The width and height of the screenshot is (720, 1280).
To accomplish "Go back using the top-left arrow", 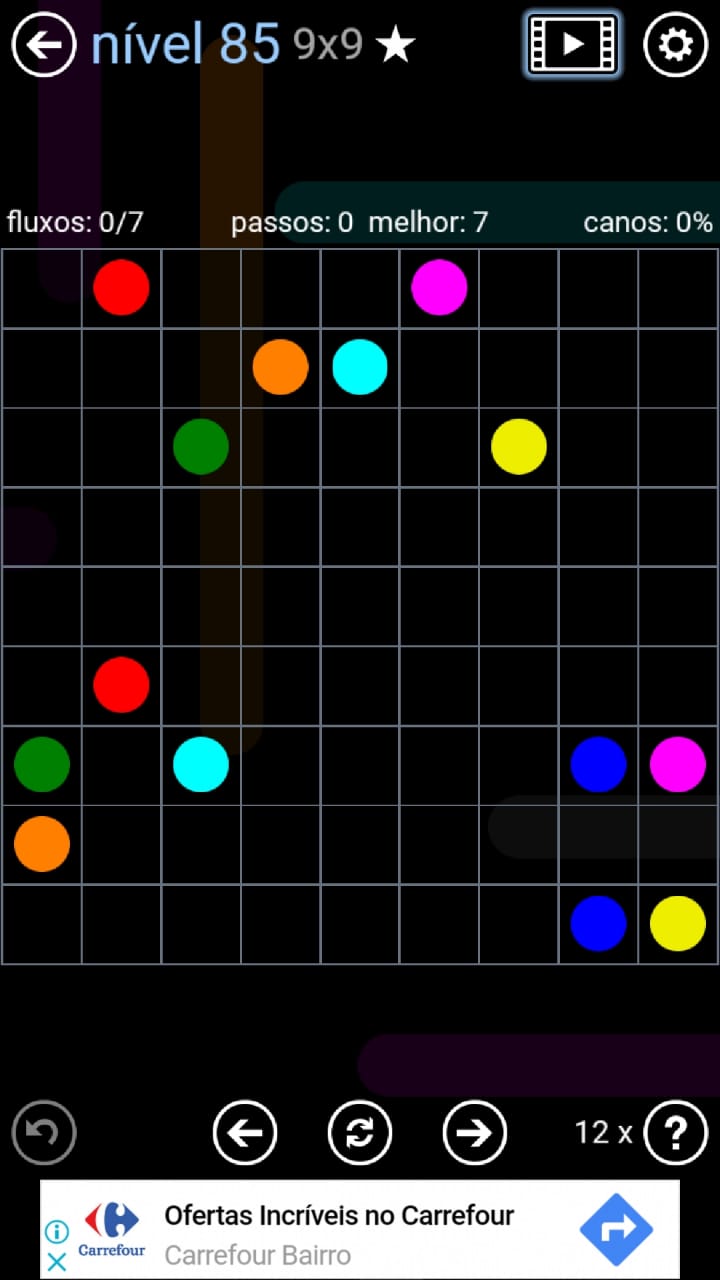I will click(44, 44).
